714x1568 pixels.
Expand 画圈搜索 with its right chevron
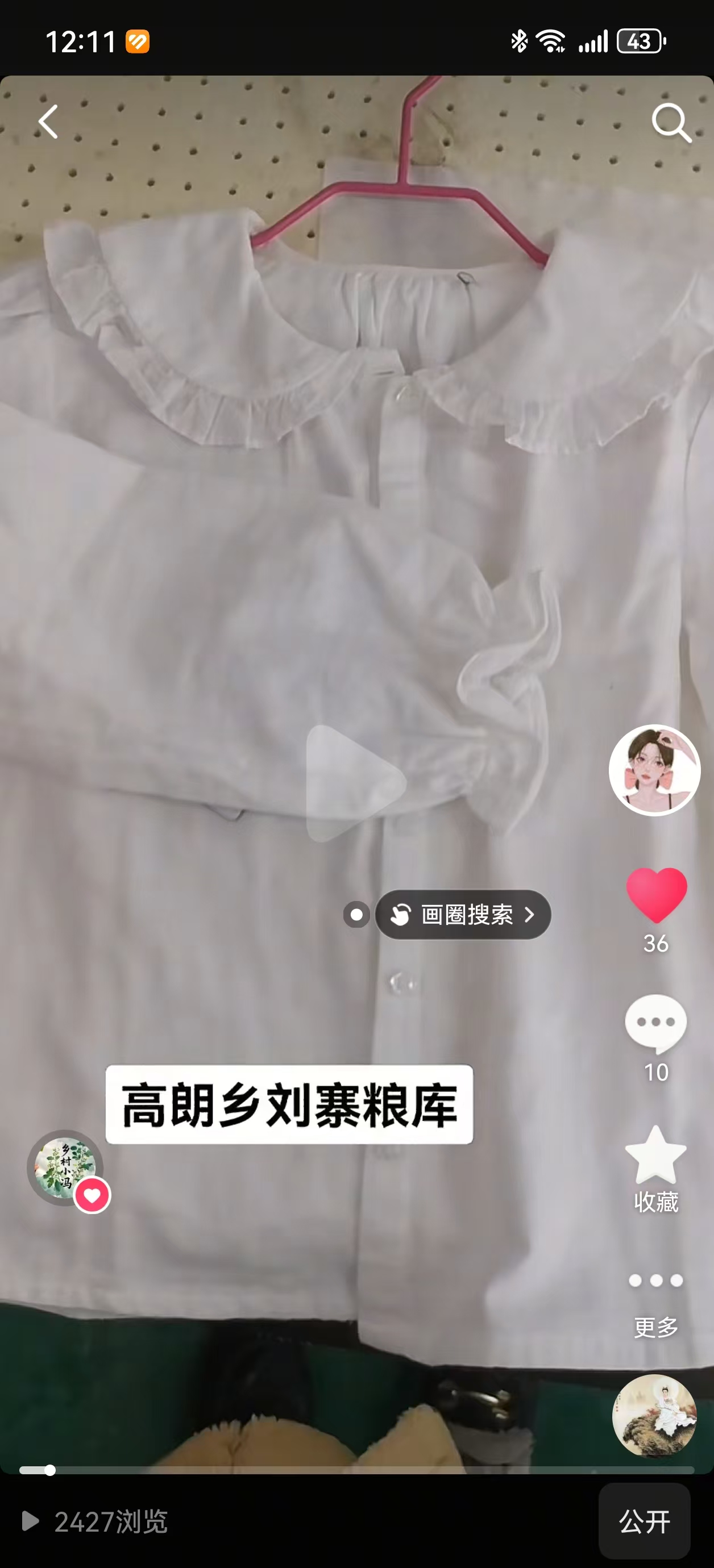pos(529,914)
